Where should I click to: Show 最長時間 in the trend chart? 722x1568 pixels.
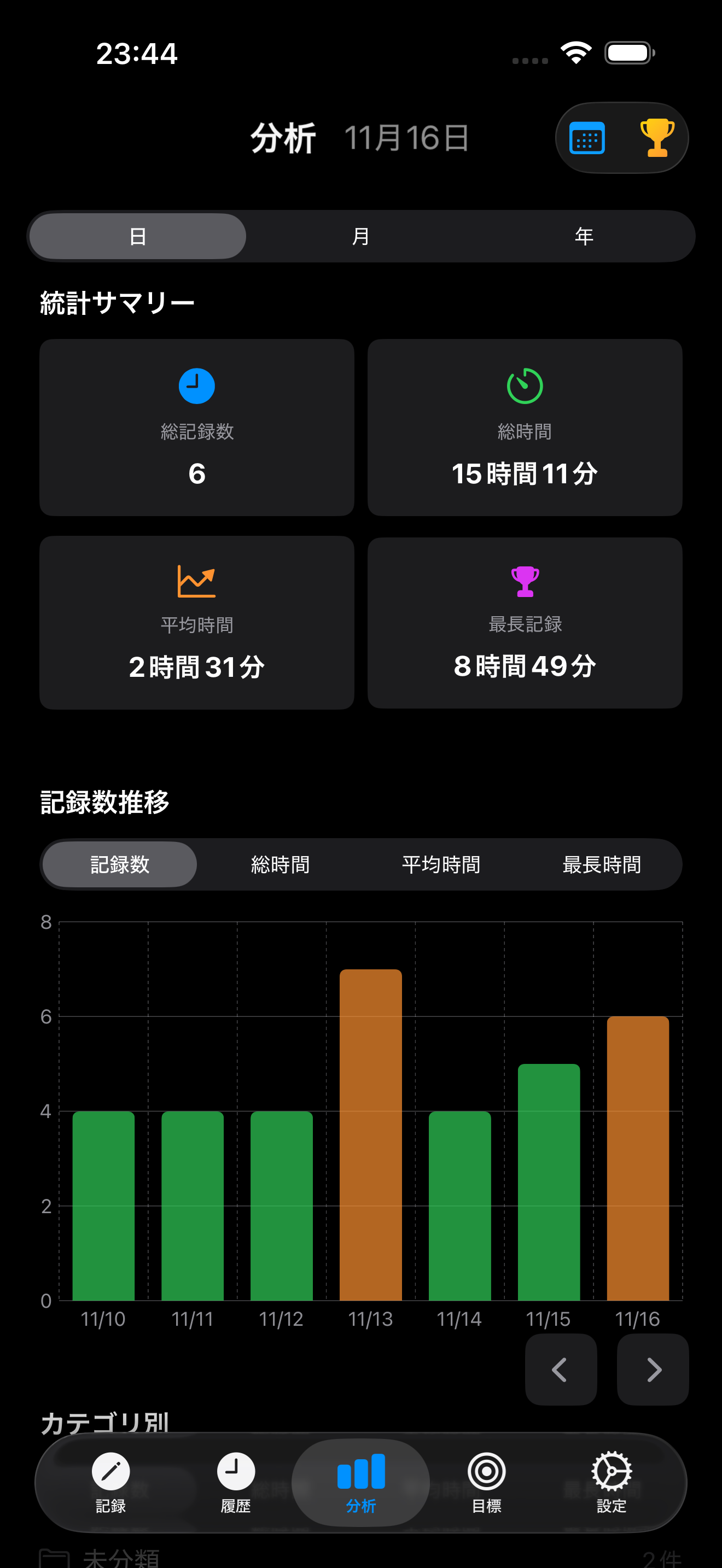pos(602,864)
